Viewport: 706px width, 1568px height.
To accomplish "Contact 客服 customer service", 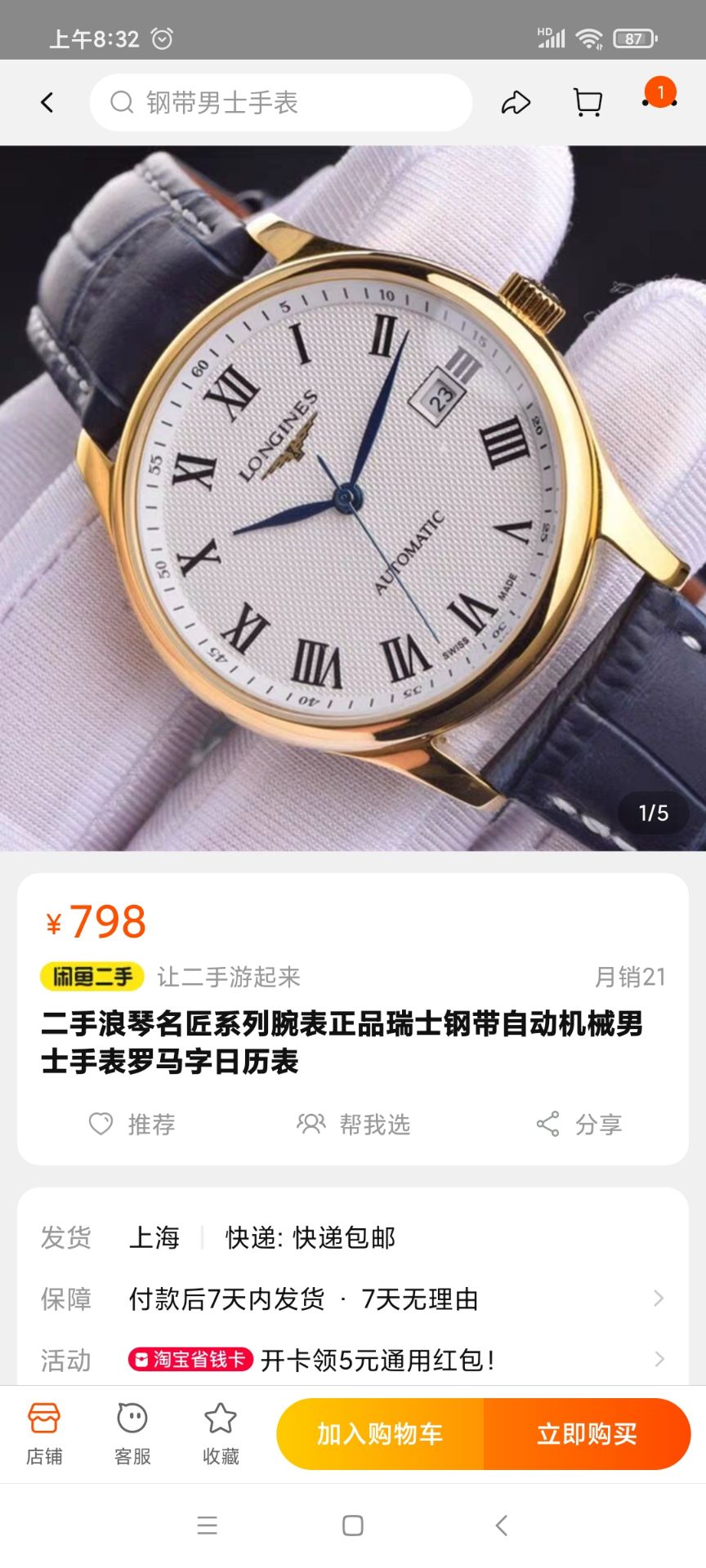I will 132,1434.
